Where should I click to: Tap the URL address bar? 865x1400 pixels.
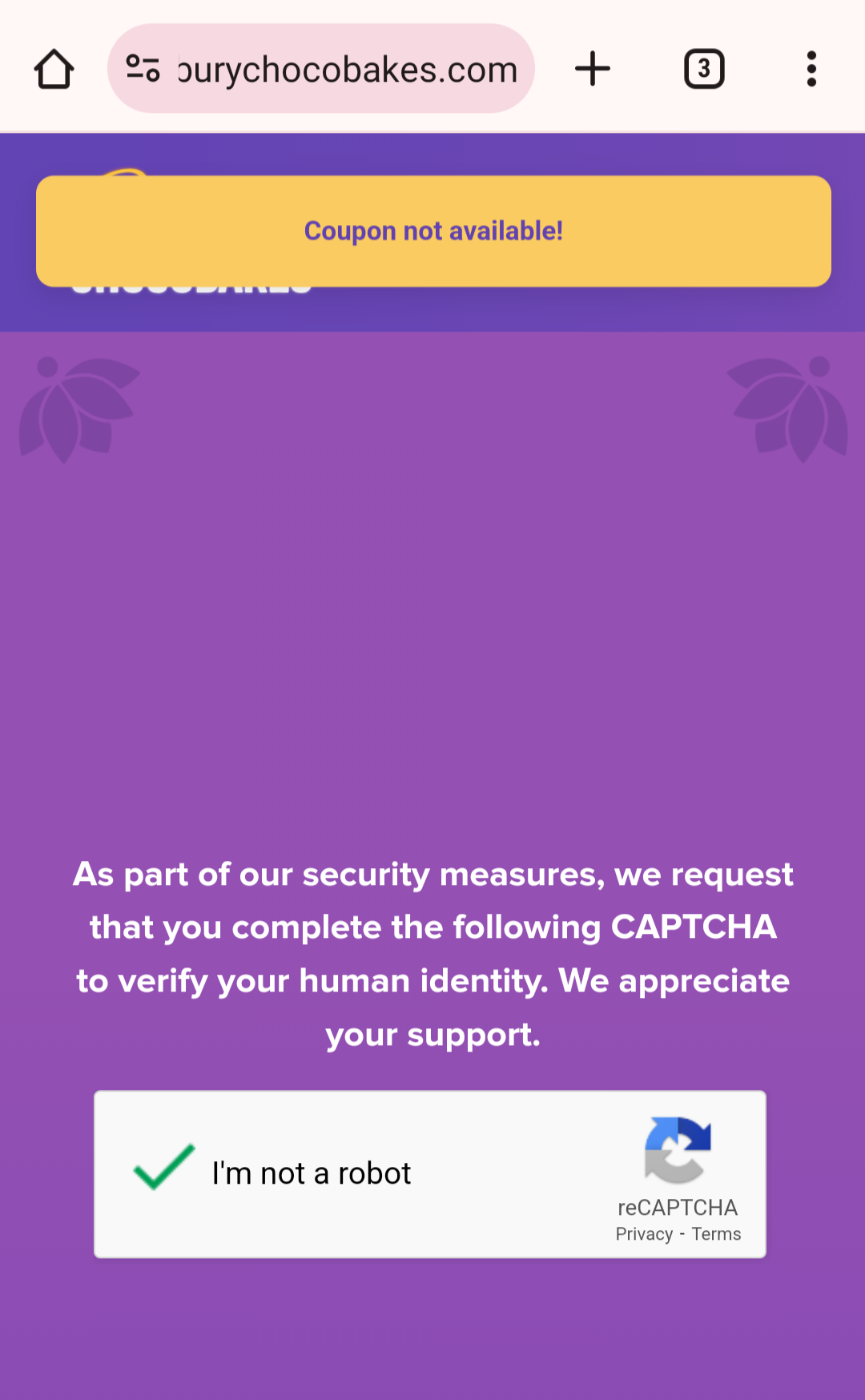coord(346,70)
